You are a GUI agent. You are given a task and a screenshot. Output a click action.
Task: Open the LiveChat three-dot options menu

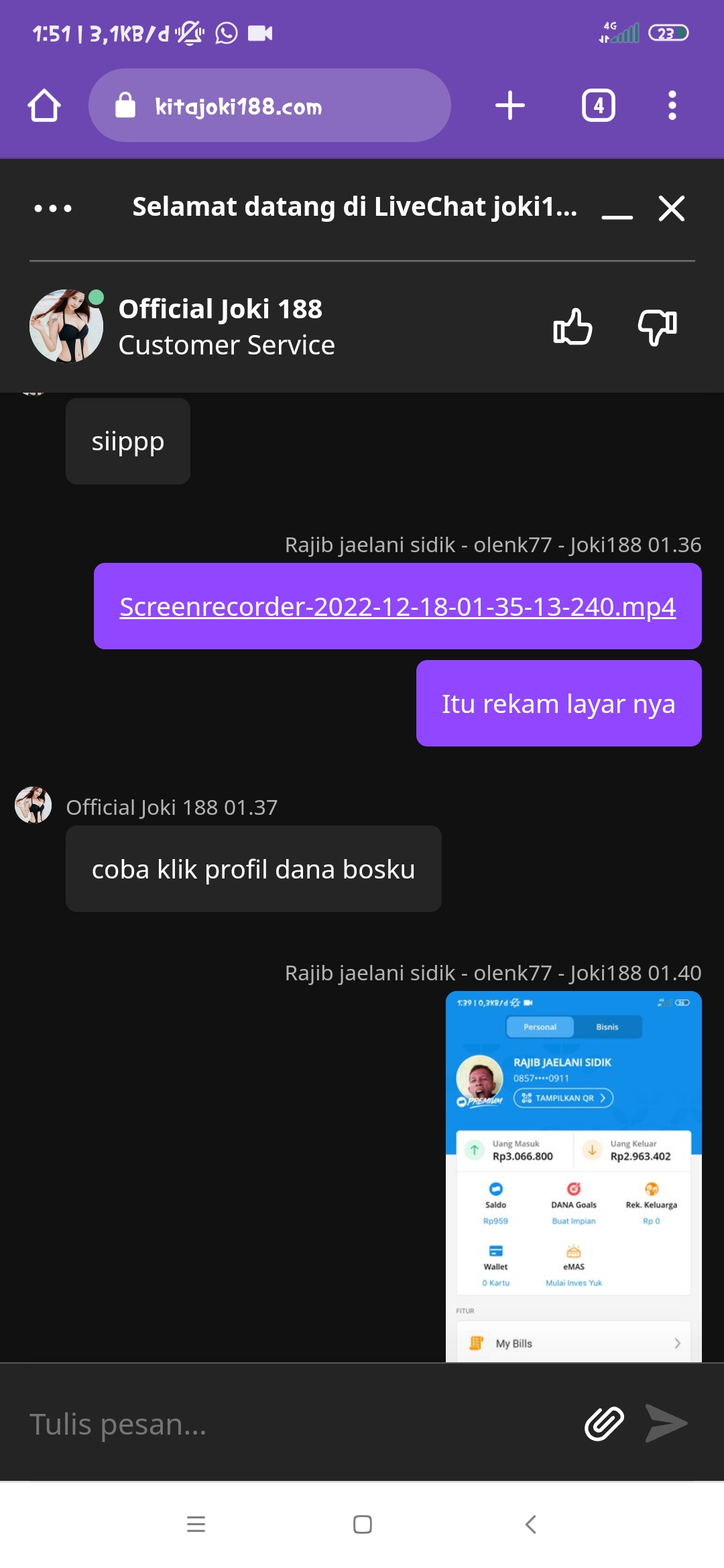(x=53, y=208)
